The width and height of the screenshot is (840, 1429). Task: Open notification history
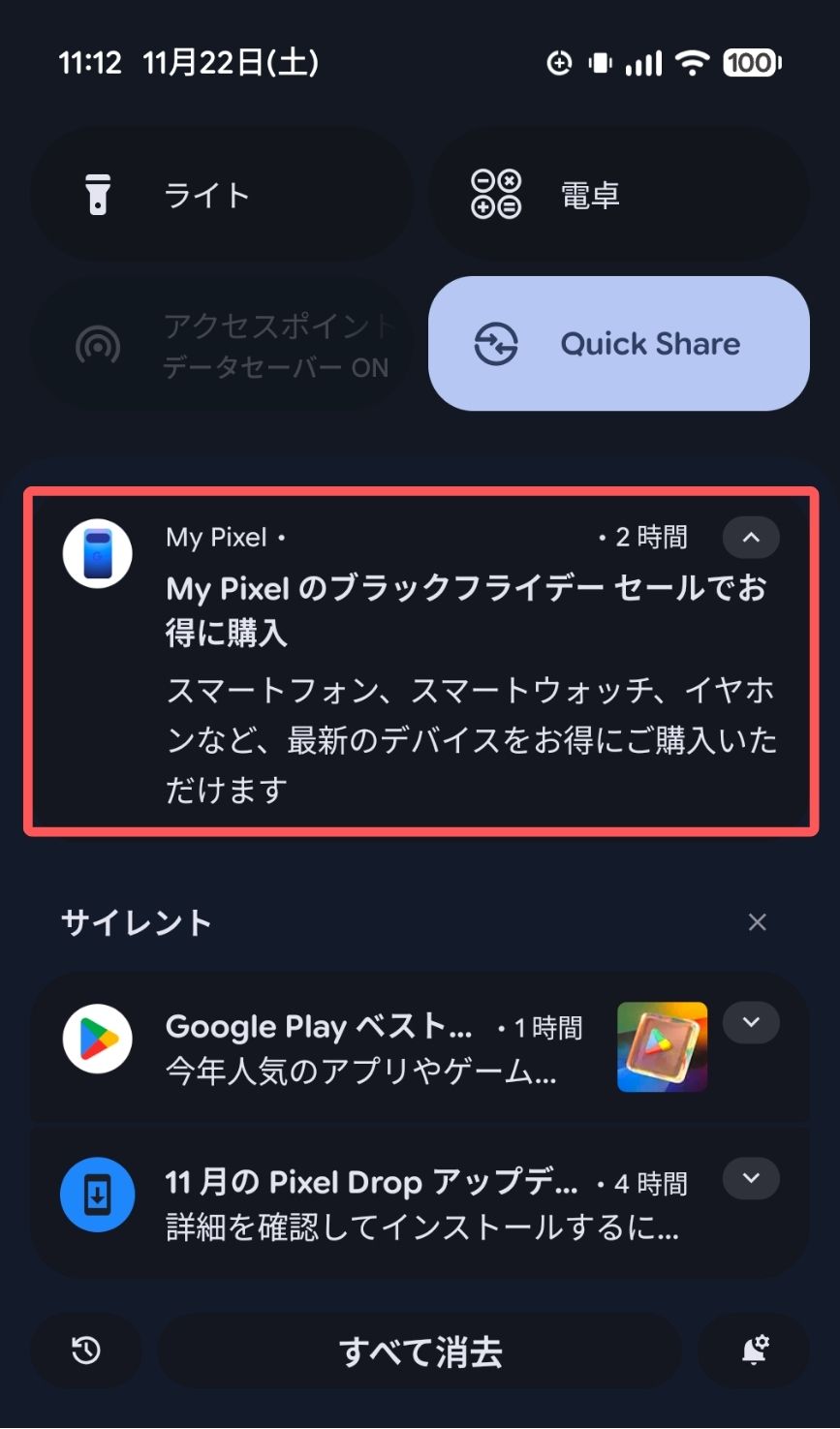[86, 1351]
